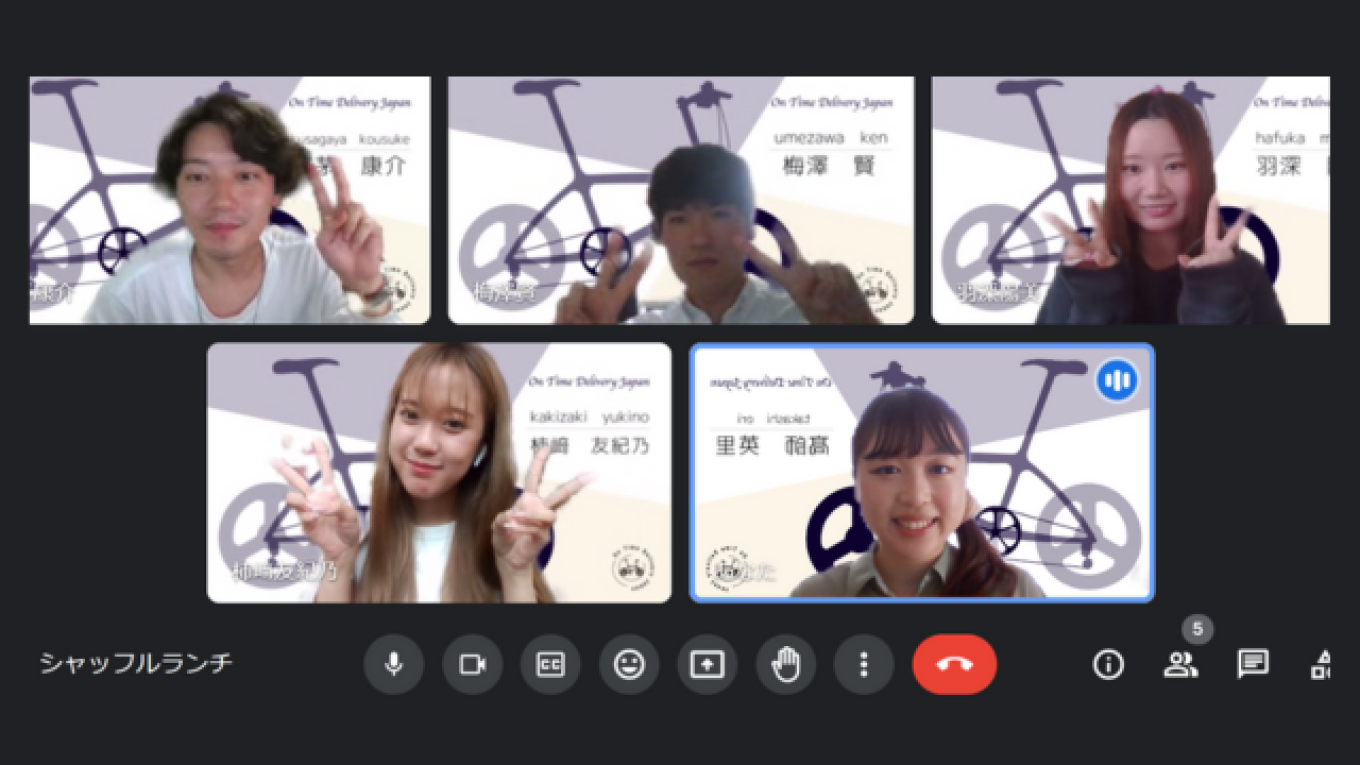
Task: Raise your hand
Action: [786, 664]
